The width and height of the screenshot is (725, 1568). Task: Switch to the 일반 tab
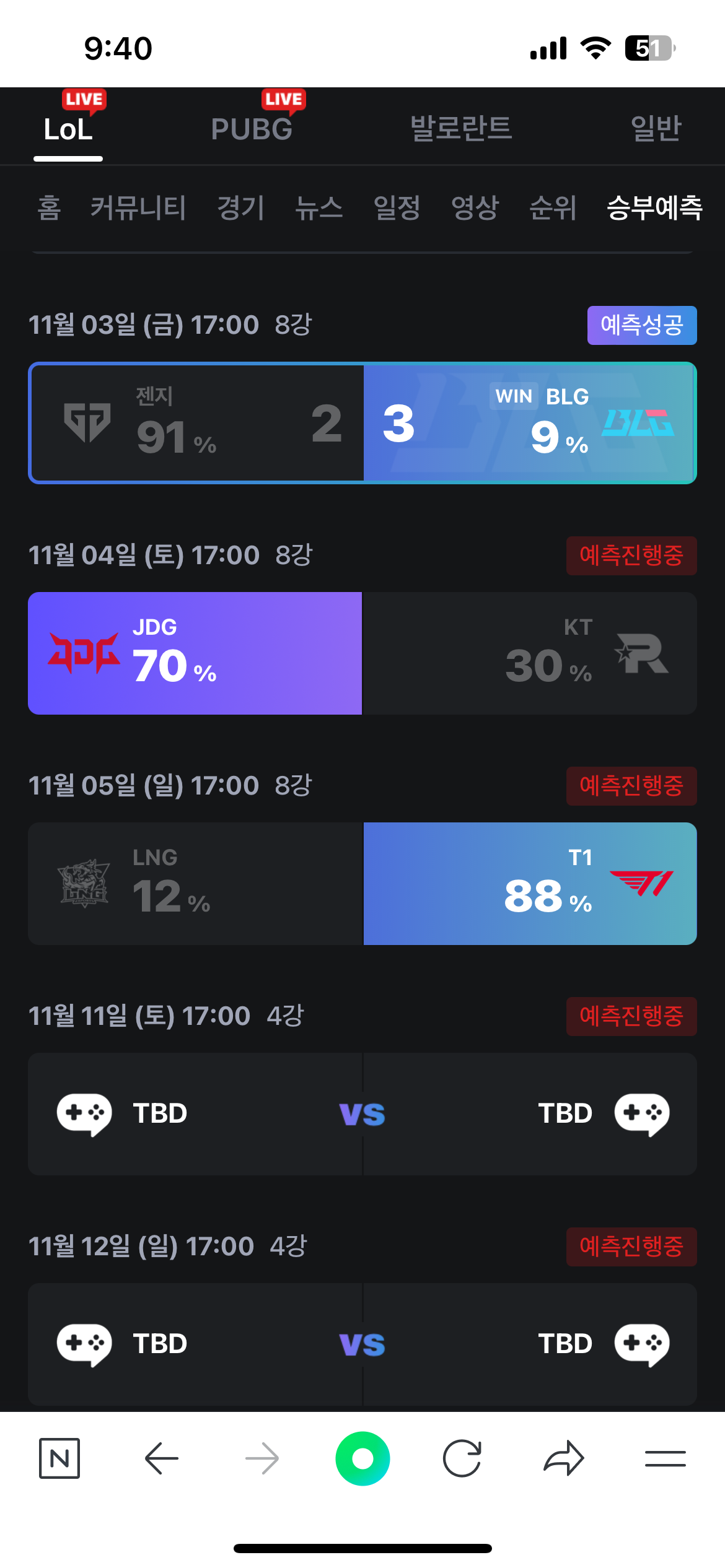[656, 129]
